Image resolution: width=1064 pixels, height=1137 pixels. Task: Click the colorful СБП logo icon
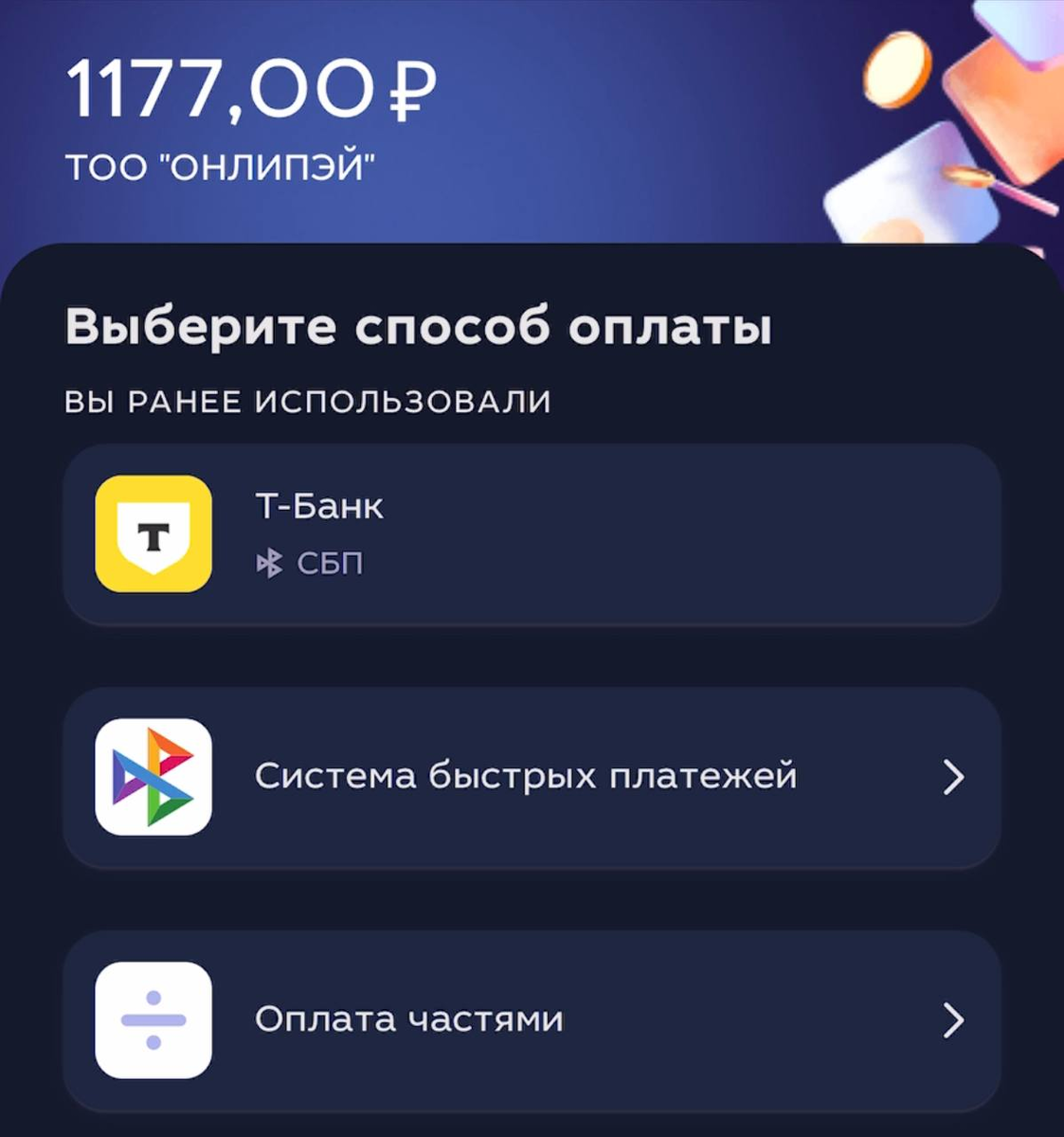click(153, 775)
